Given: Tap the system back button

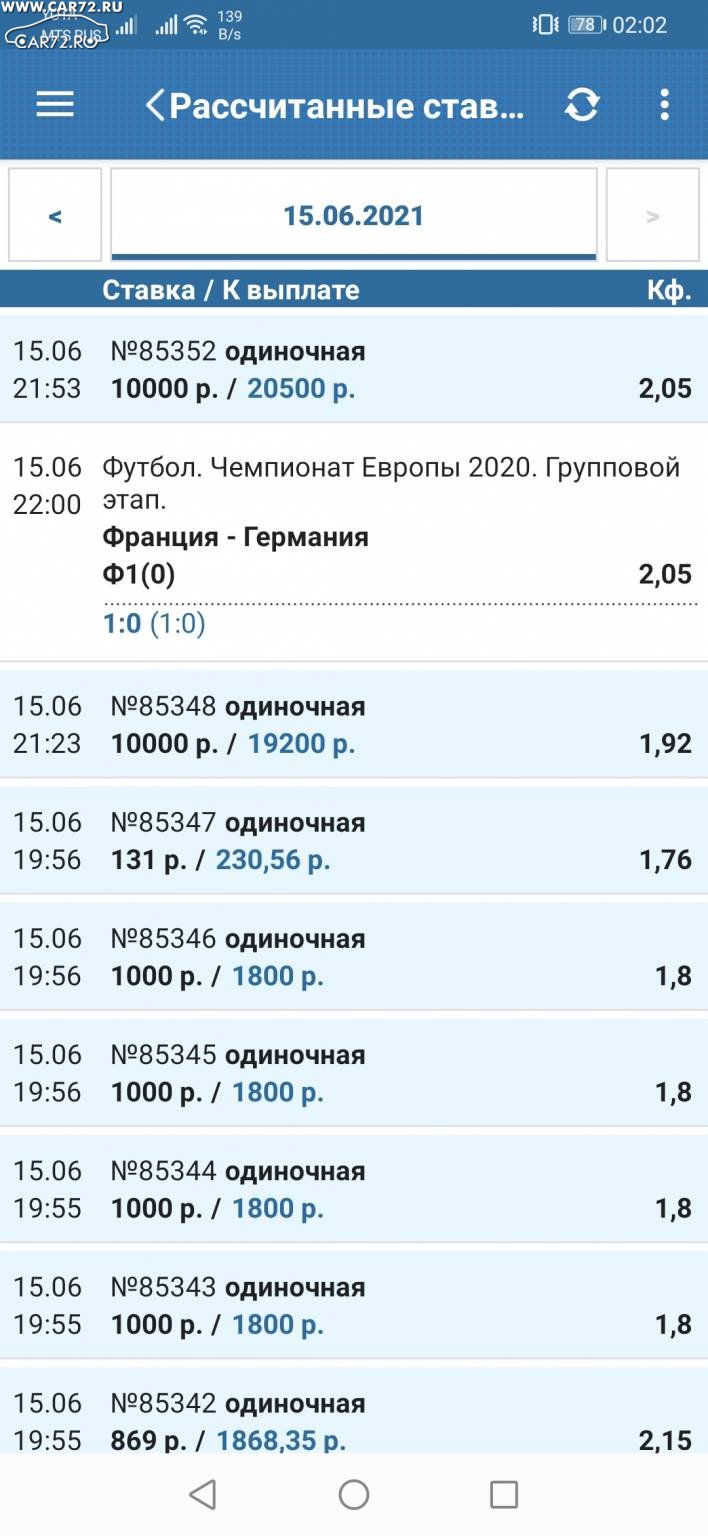Looking at the screenshot, I should tap(203, 1495).
